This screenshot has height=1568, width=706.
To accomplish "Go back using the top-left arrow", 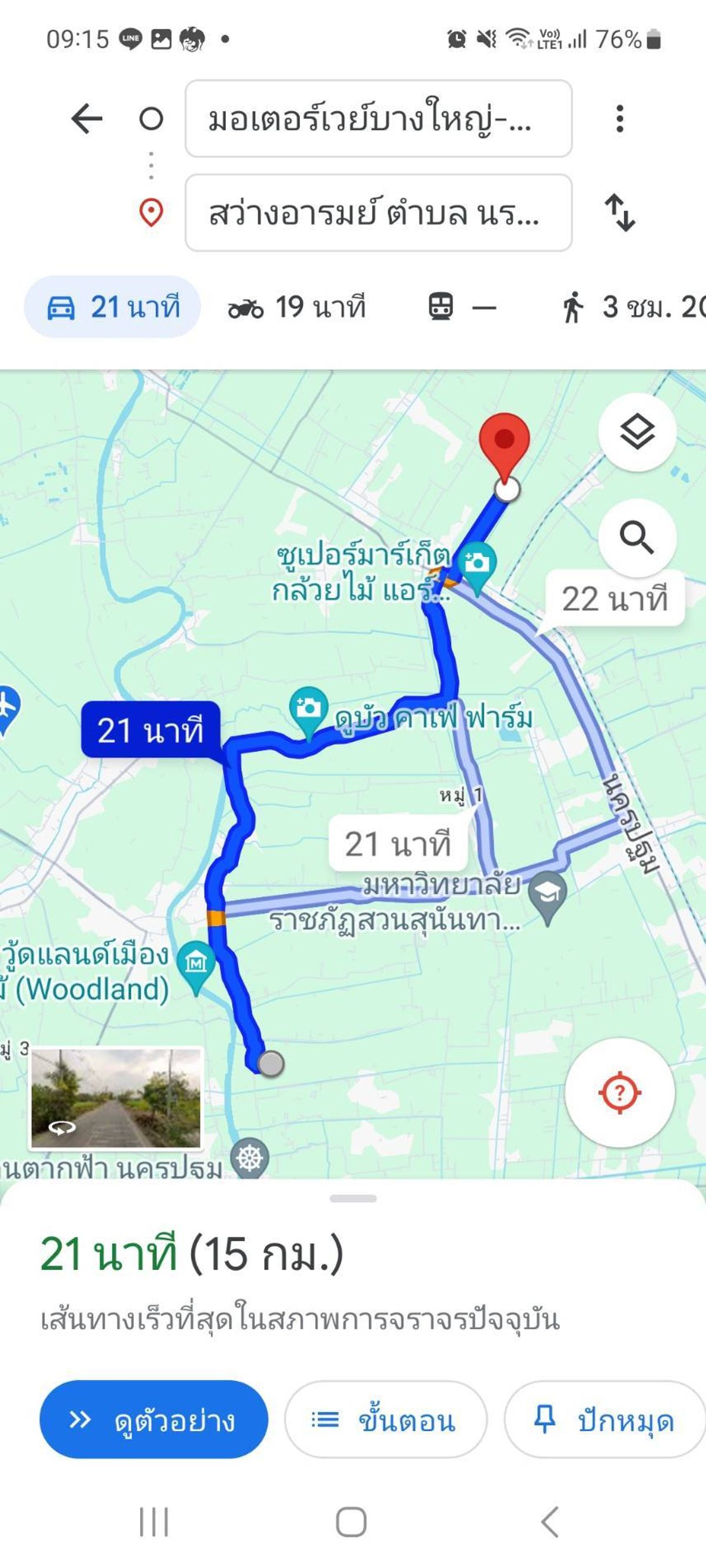I will pyautogui.click(x=87, y=119).
